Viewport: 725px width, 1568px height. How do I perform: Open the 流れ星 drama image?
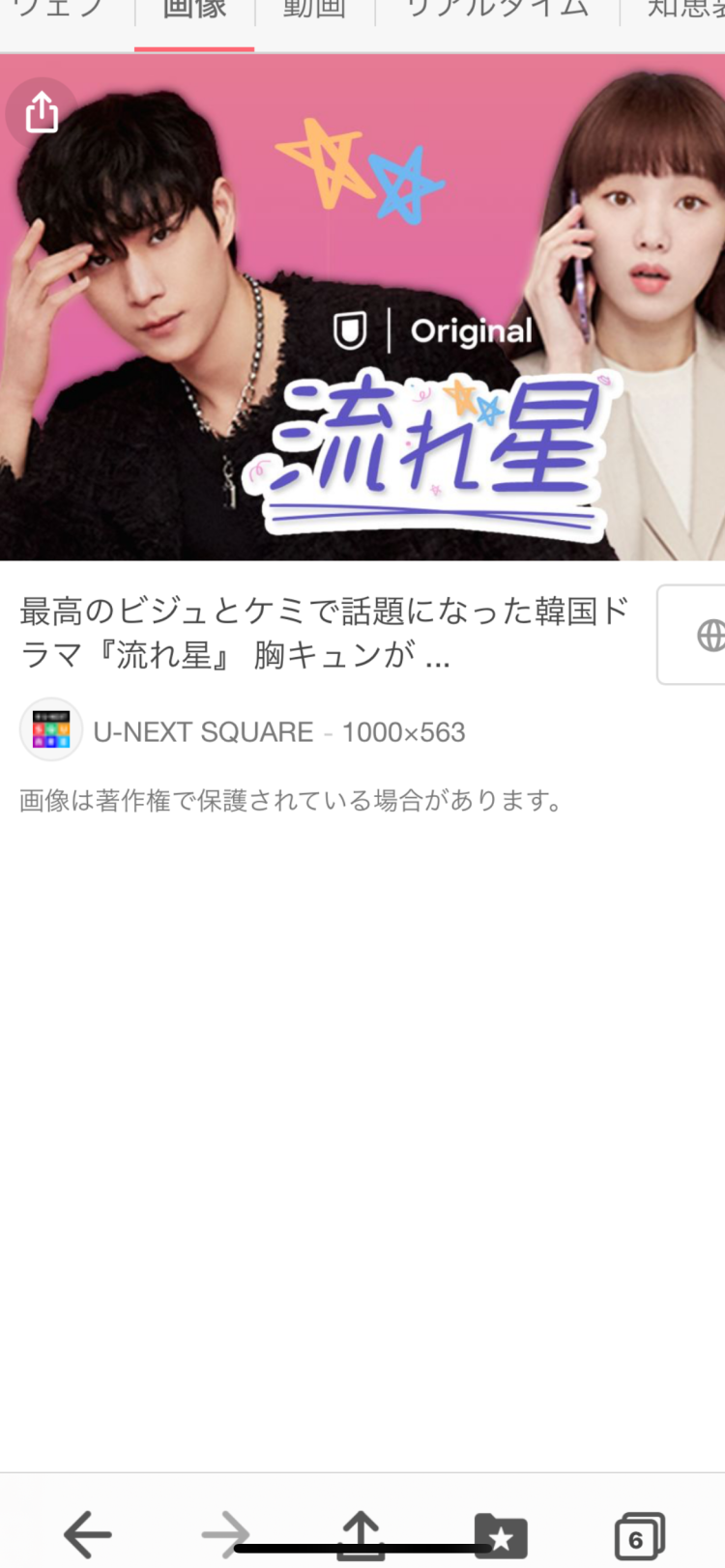(362, 307)
